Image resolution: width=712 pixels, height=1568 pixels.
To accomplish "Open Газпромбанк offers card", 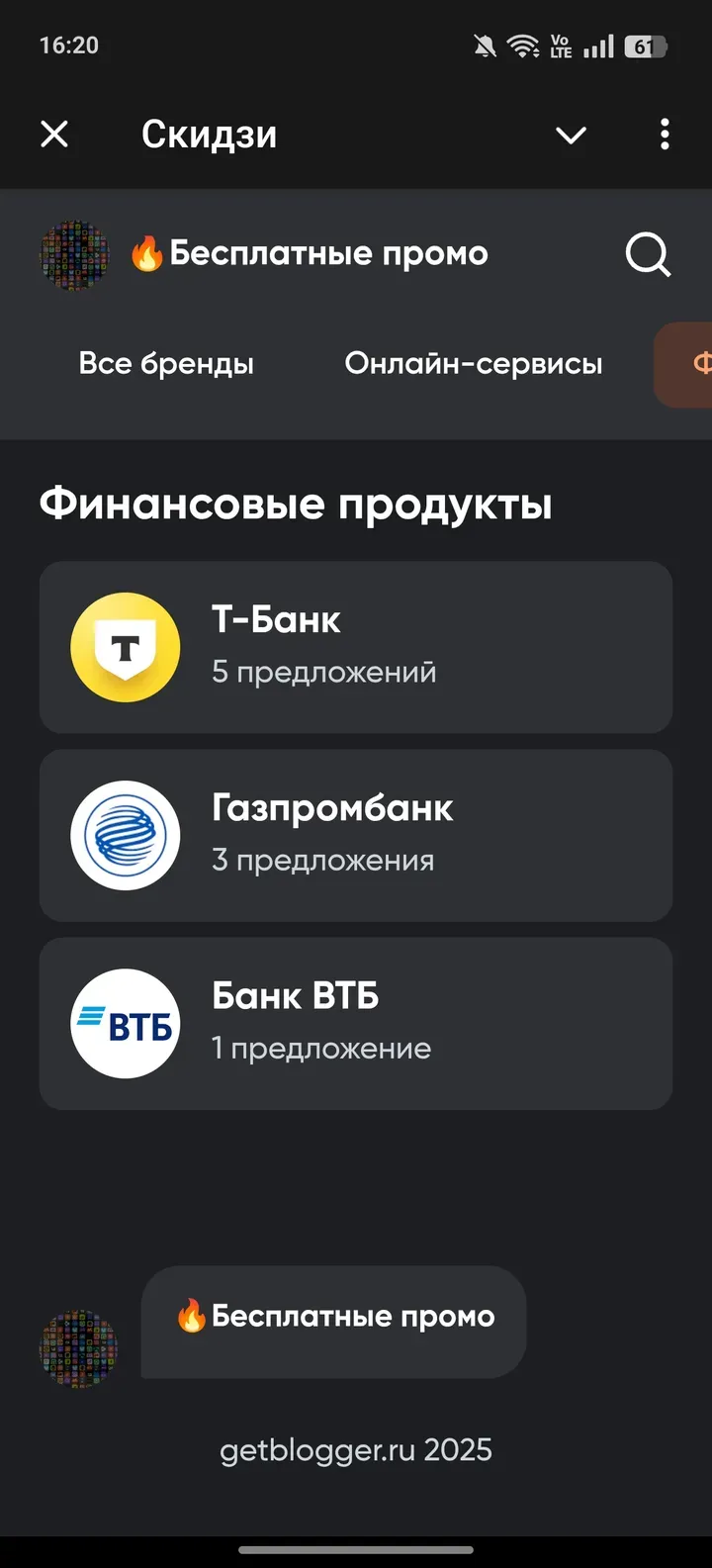I will [356, 835].
